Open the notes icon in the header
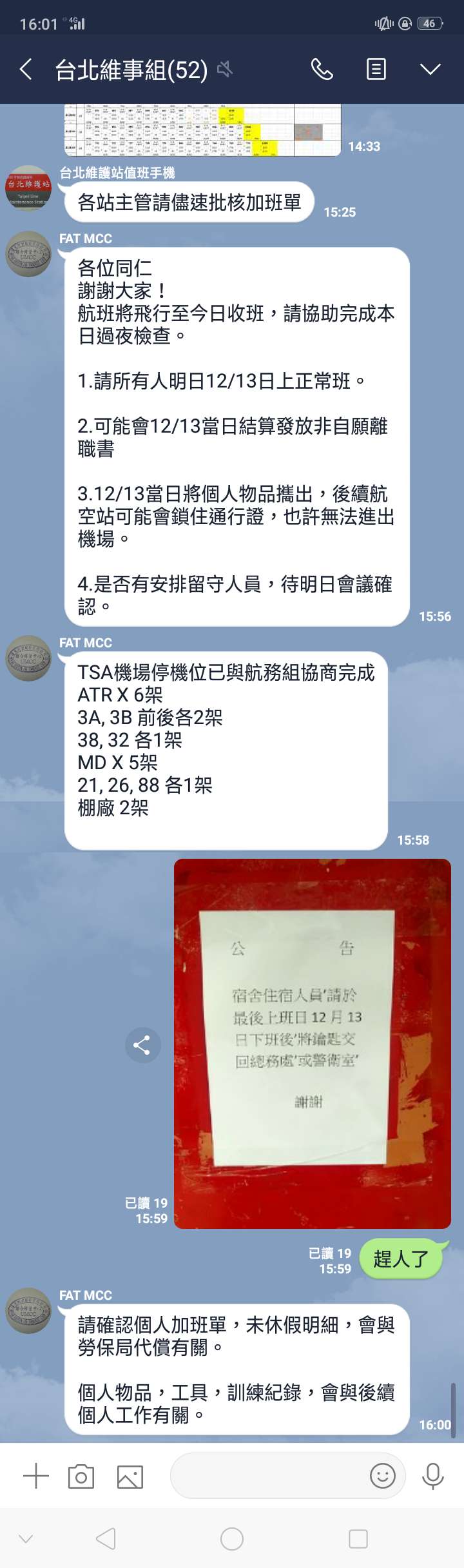This screenshot has width=464, height=1568. tap(376, 69)
